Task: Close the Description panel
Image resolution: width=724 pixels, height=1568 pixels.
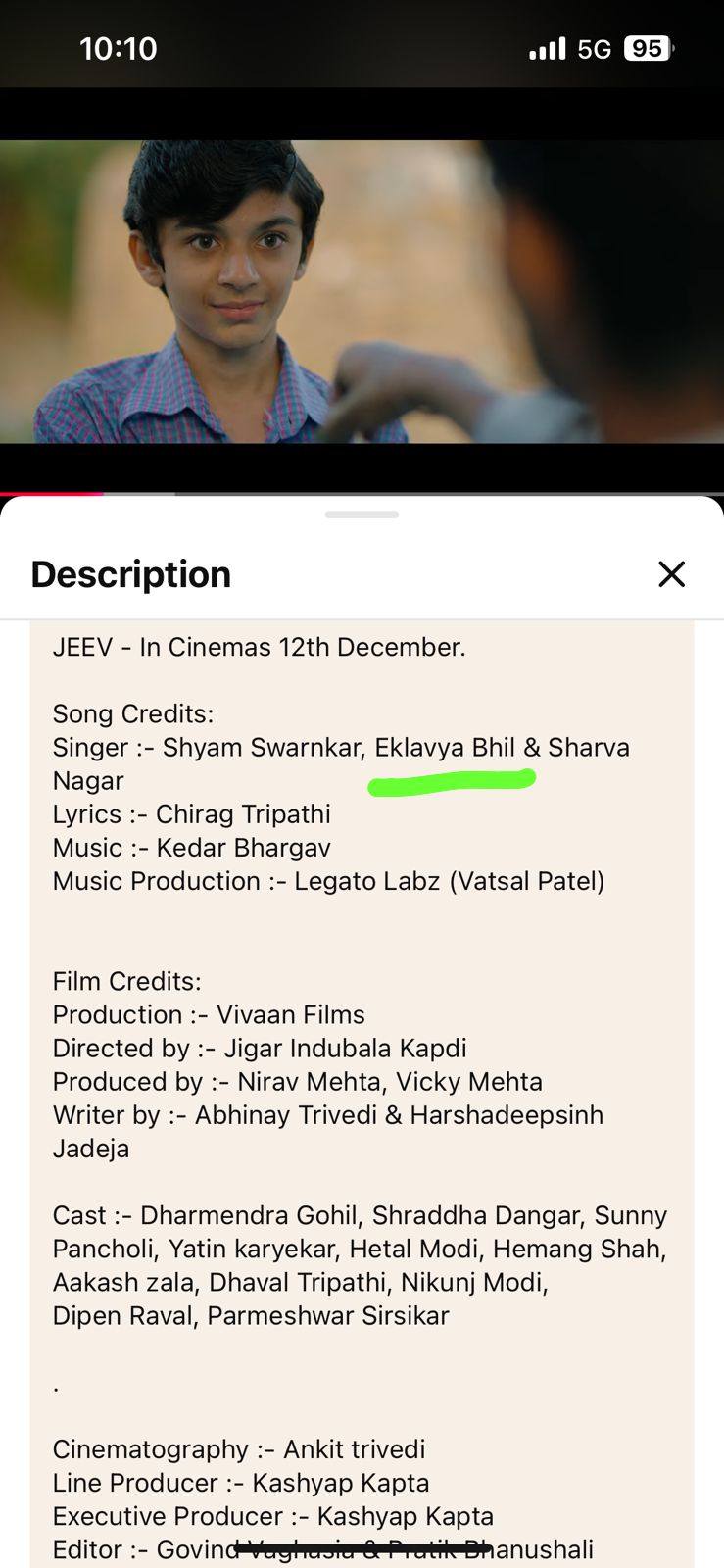Action: tap(671, 574)
